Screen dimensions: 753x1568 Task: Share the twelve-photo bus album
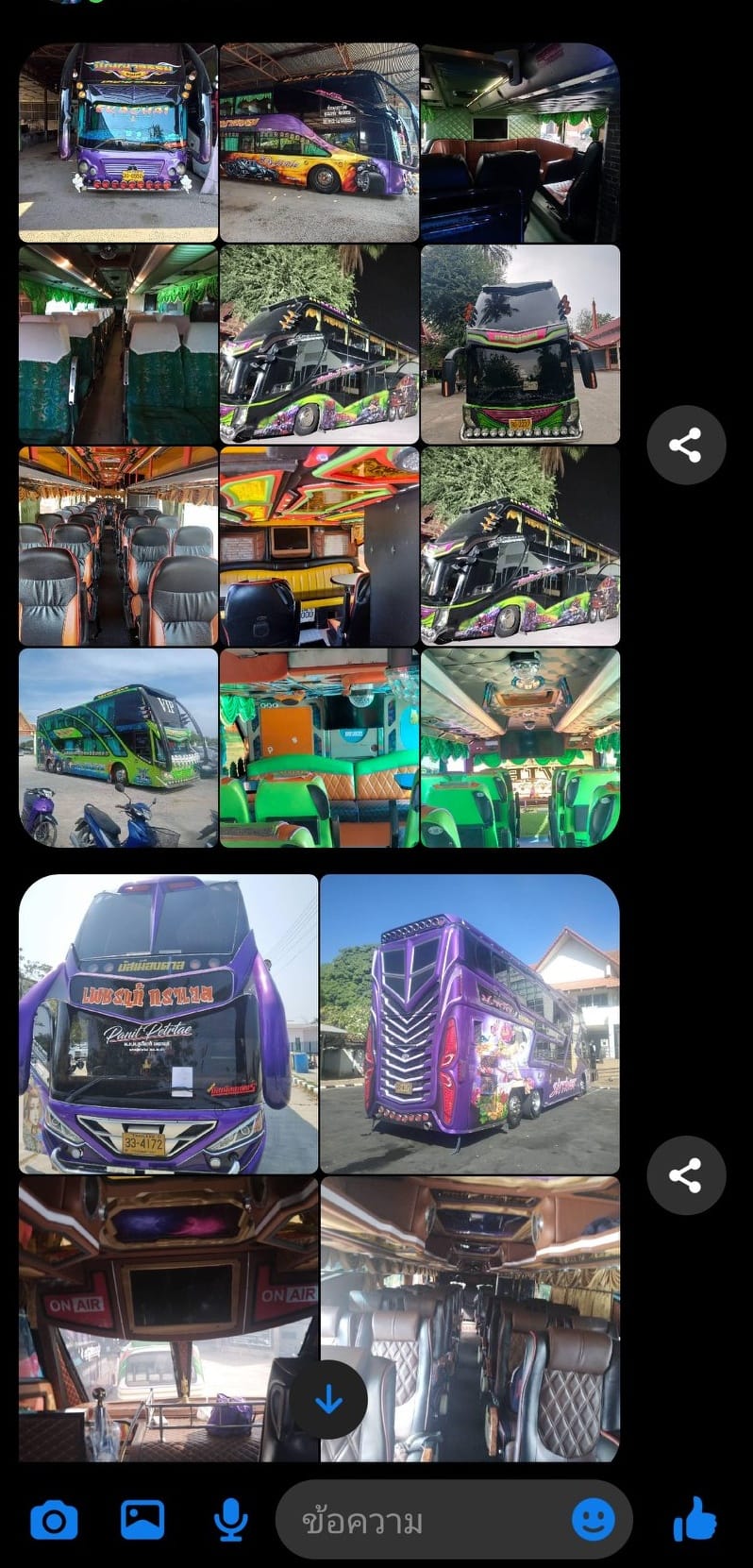tap(685, 445)
